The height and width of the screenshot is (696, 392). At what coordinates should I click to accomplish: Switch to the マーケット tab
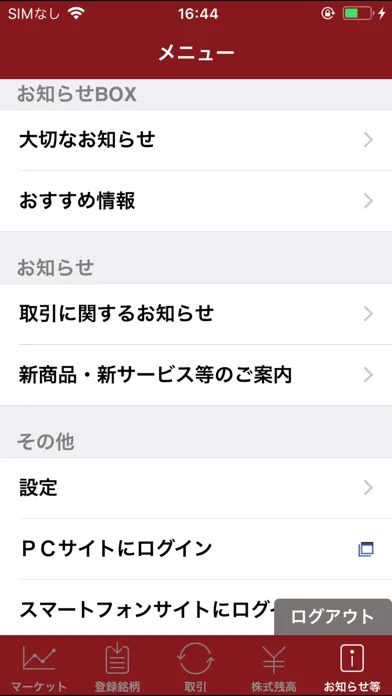(39, 666)
